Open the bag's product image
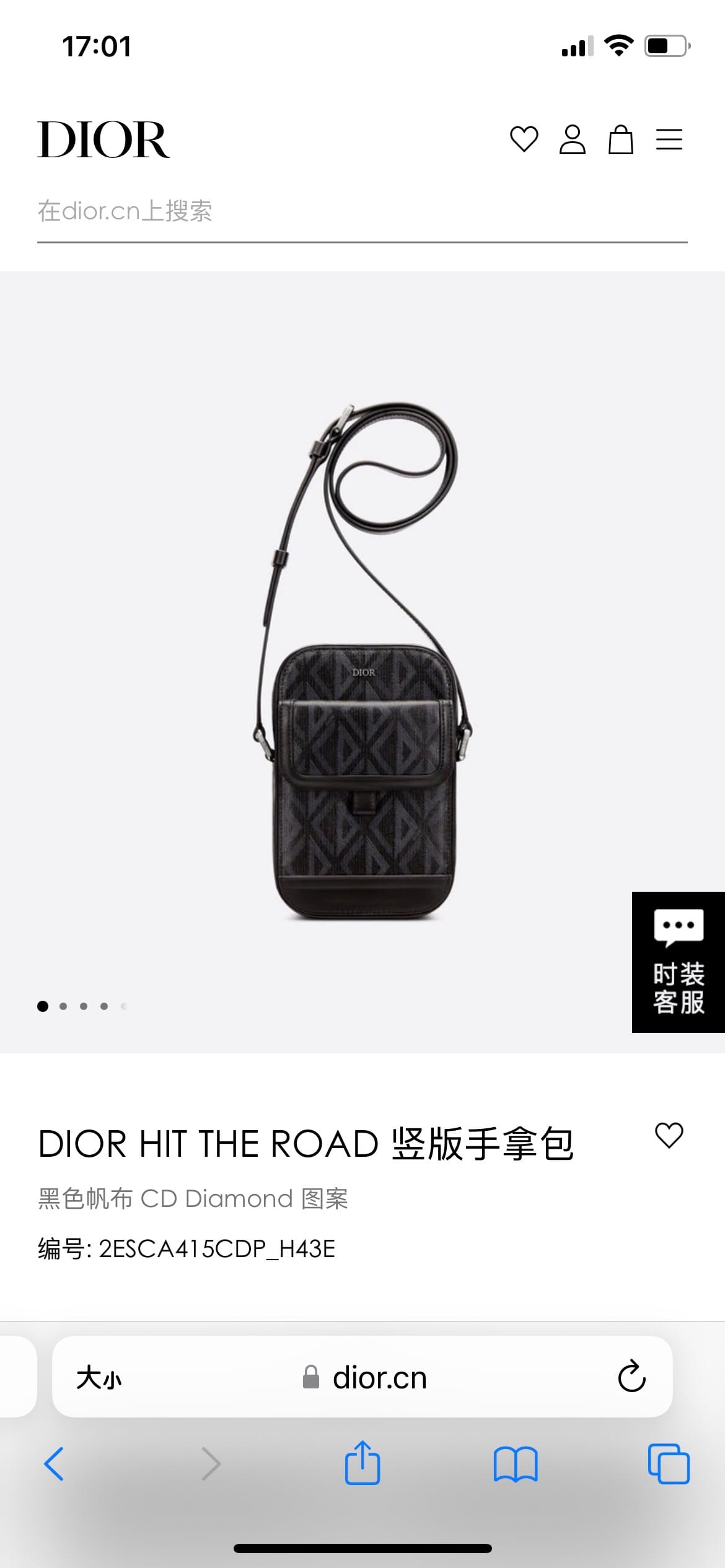 362,661
